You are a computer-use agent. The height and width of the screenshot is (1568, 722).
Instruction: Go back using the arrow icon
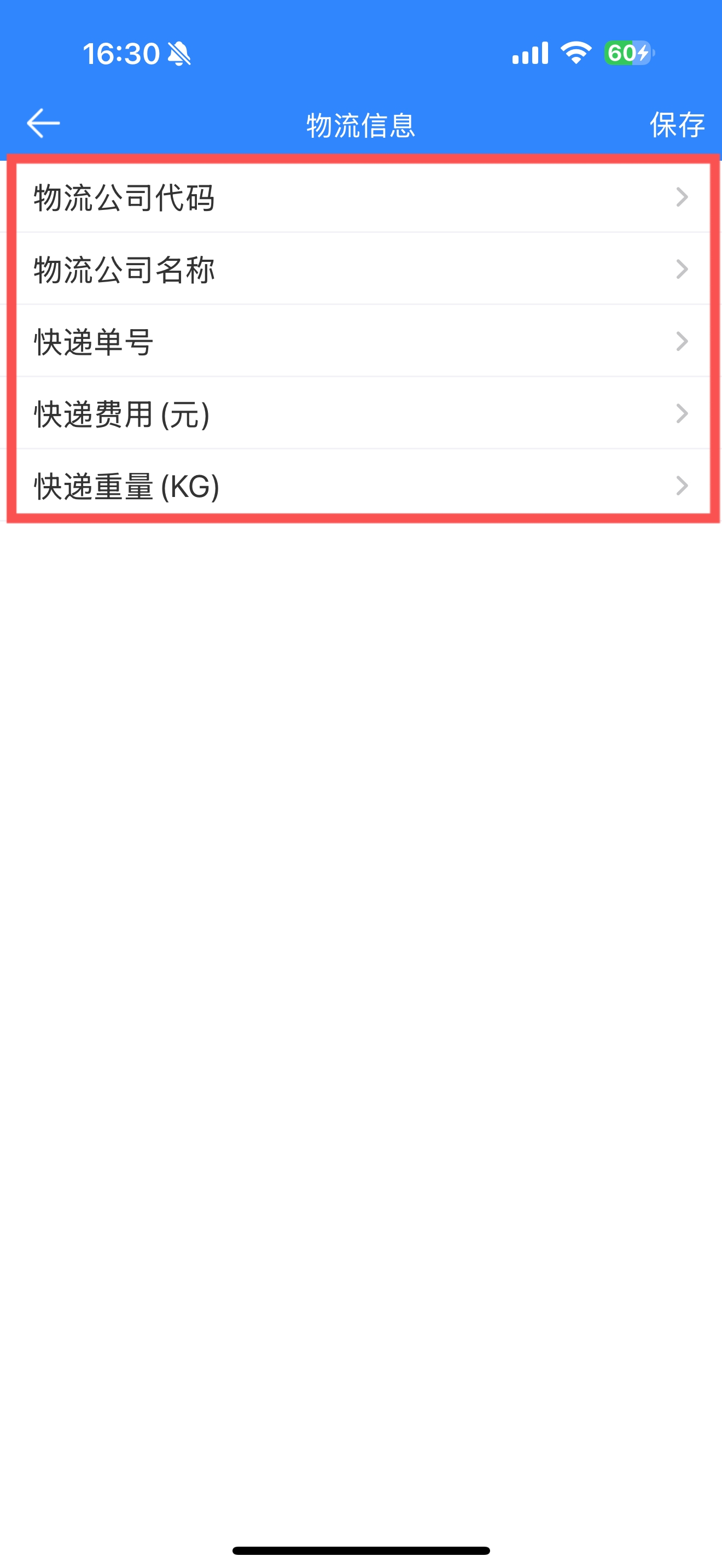(43, 124)
